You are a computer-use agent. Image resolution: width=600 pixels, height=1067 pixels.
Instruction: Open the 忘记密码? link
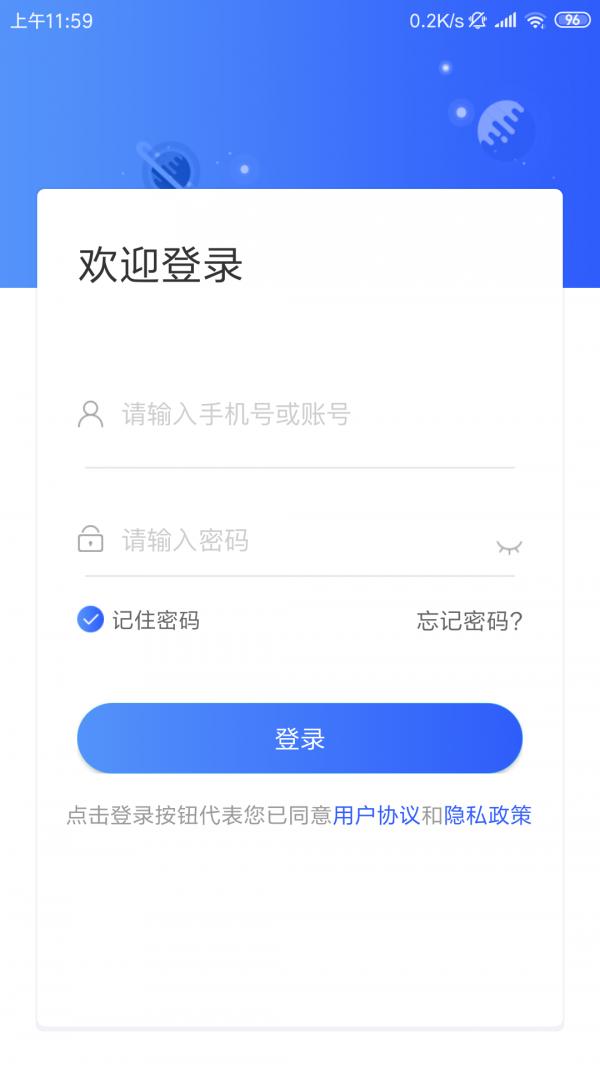pos(469,621)
